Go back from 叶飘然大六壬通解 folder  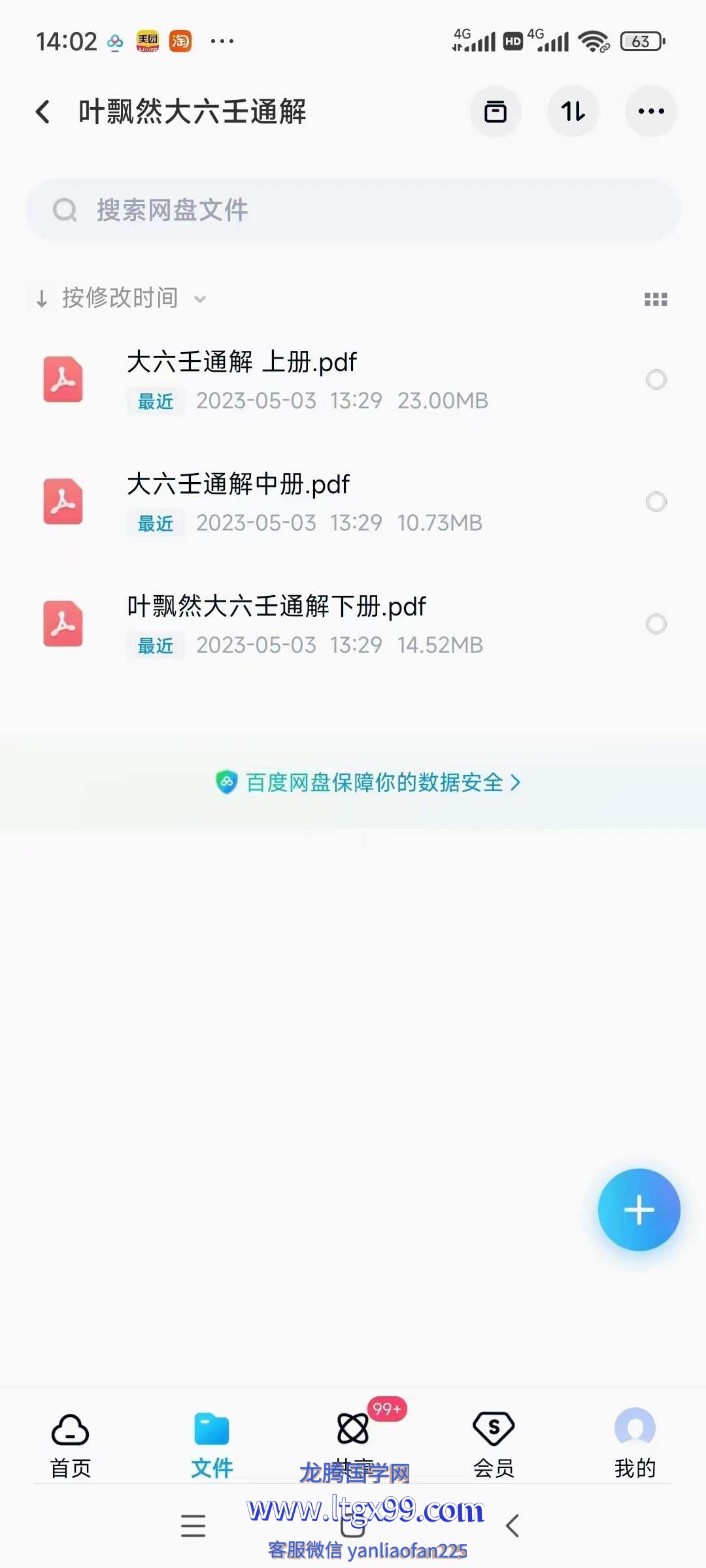click(43, 112)
